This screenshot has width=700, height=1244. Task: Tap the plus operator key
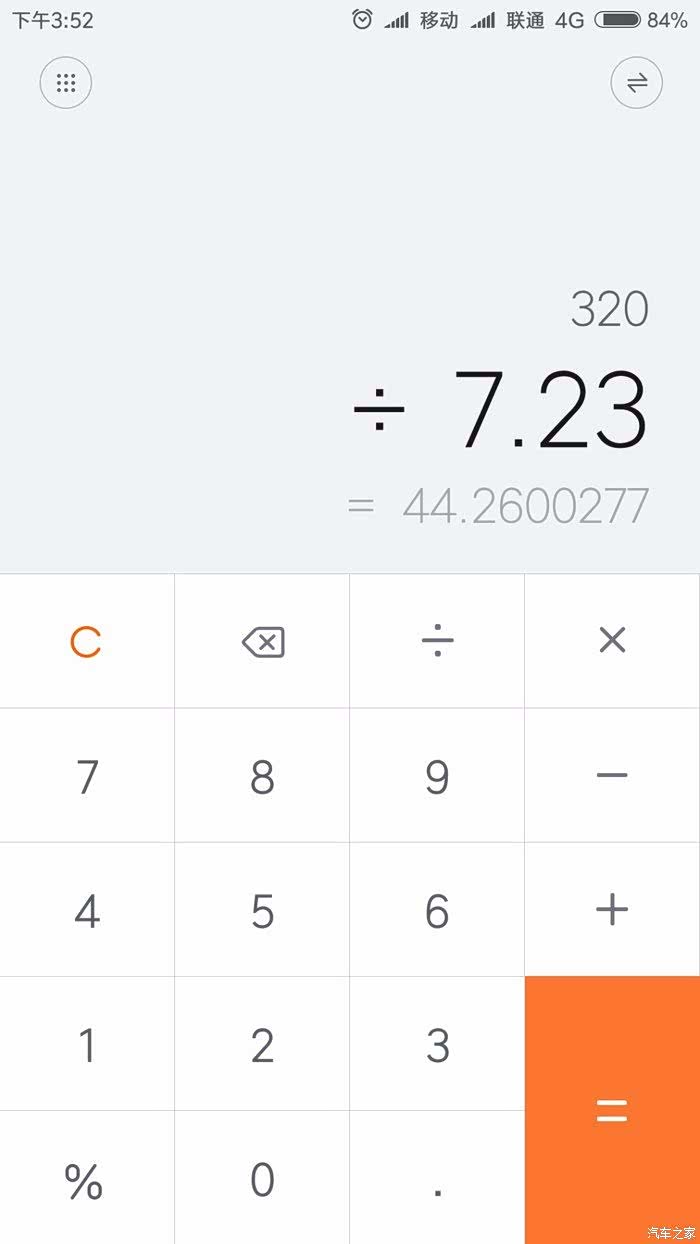pos(612,909)
